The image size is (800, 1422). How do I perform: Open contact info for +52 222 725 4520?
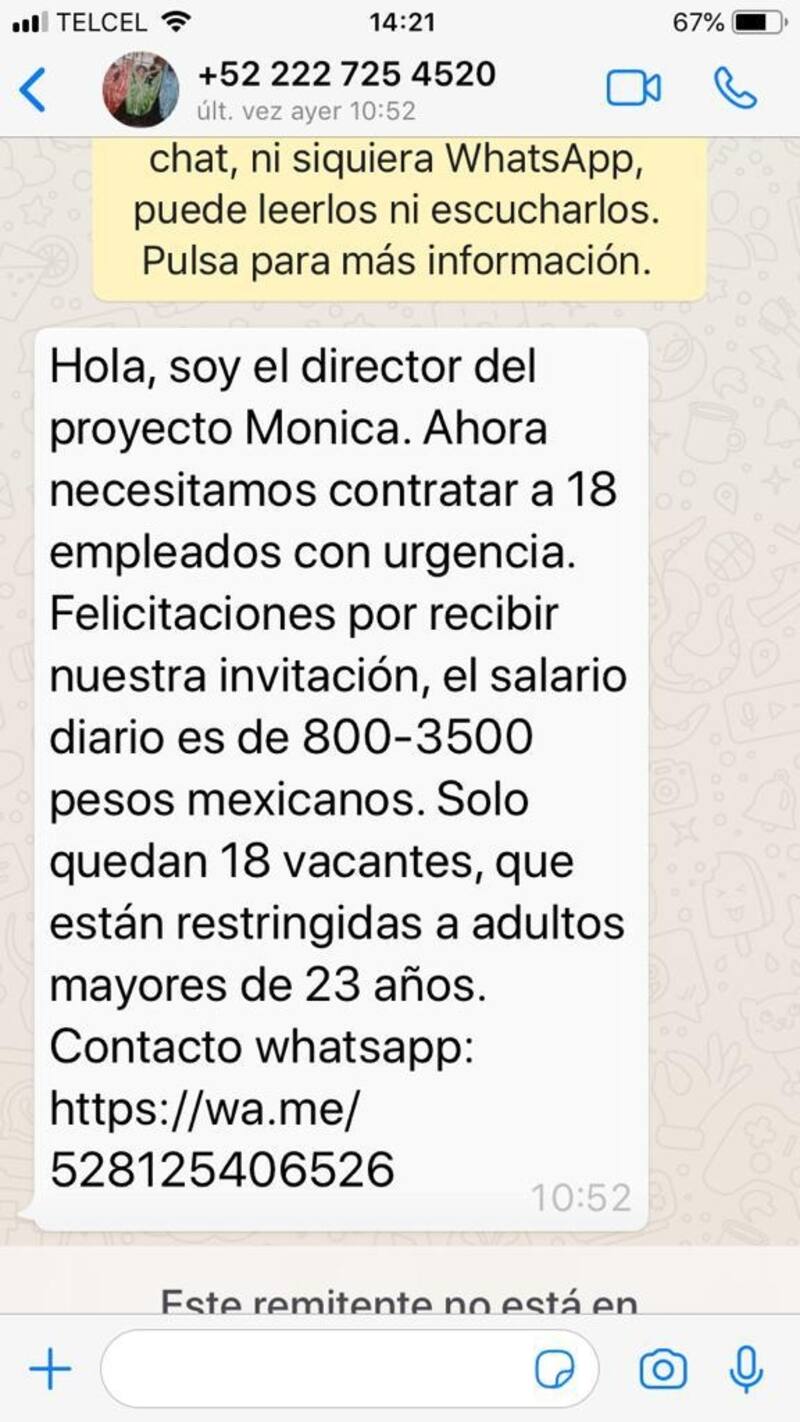pyautogui.click(x=345, y=88)
